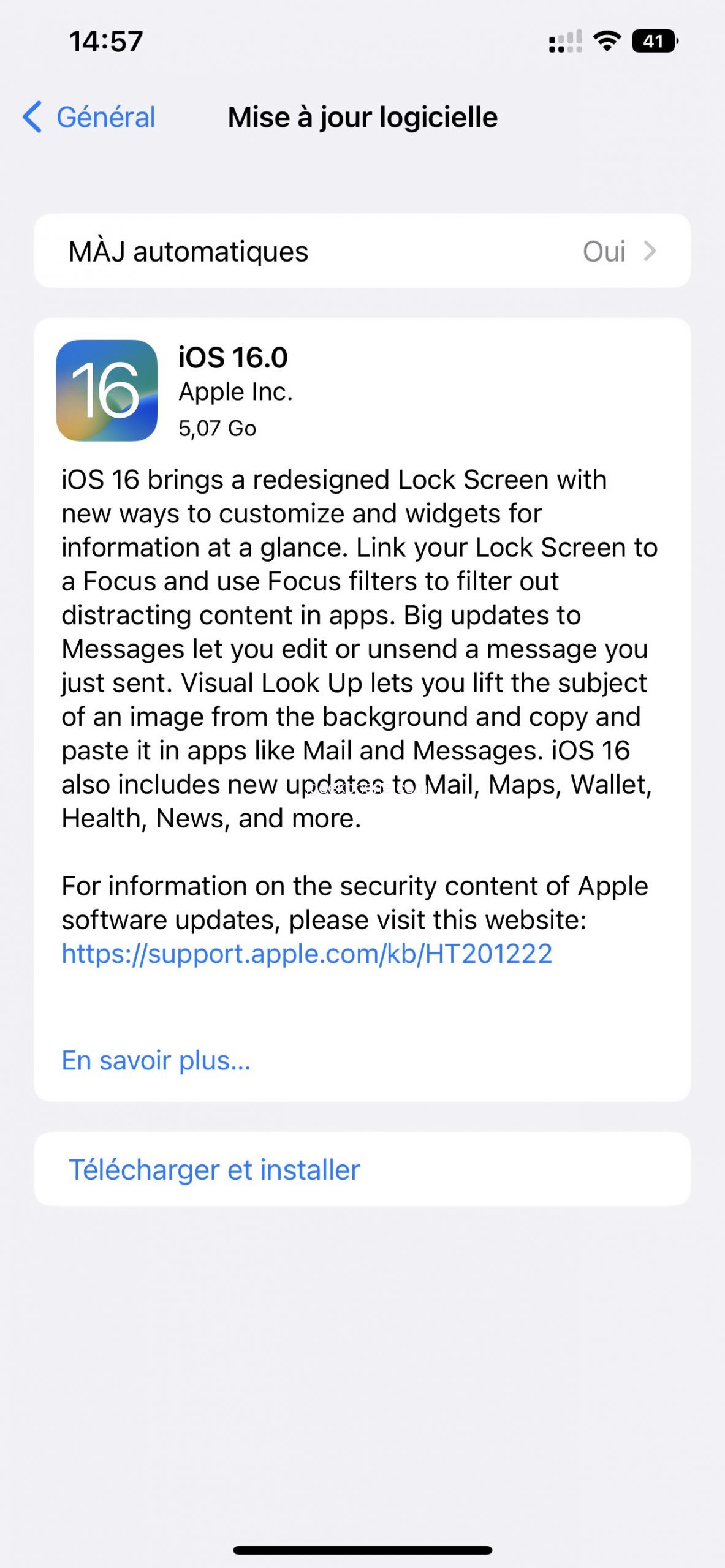Tap Télécharger et installer

pyautogui.click(x=214, y=1169)
